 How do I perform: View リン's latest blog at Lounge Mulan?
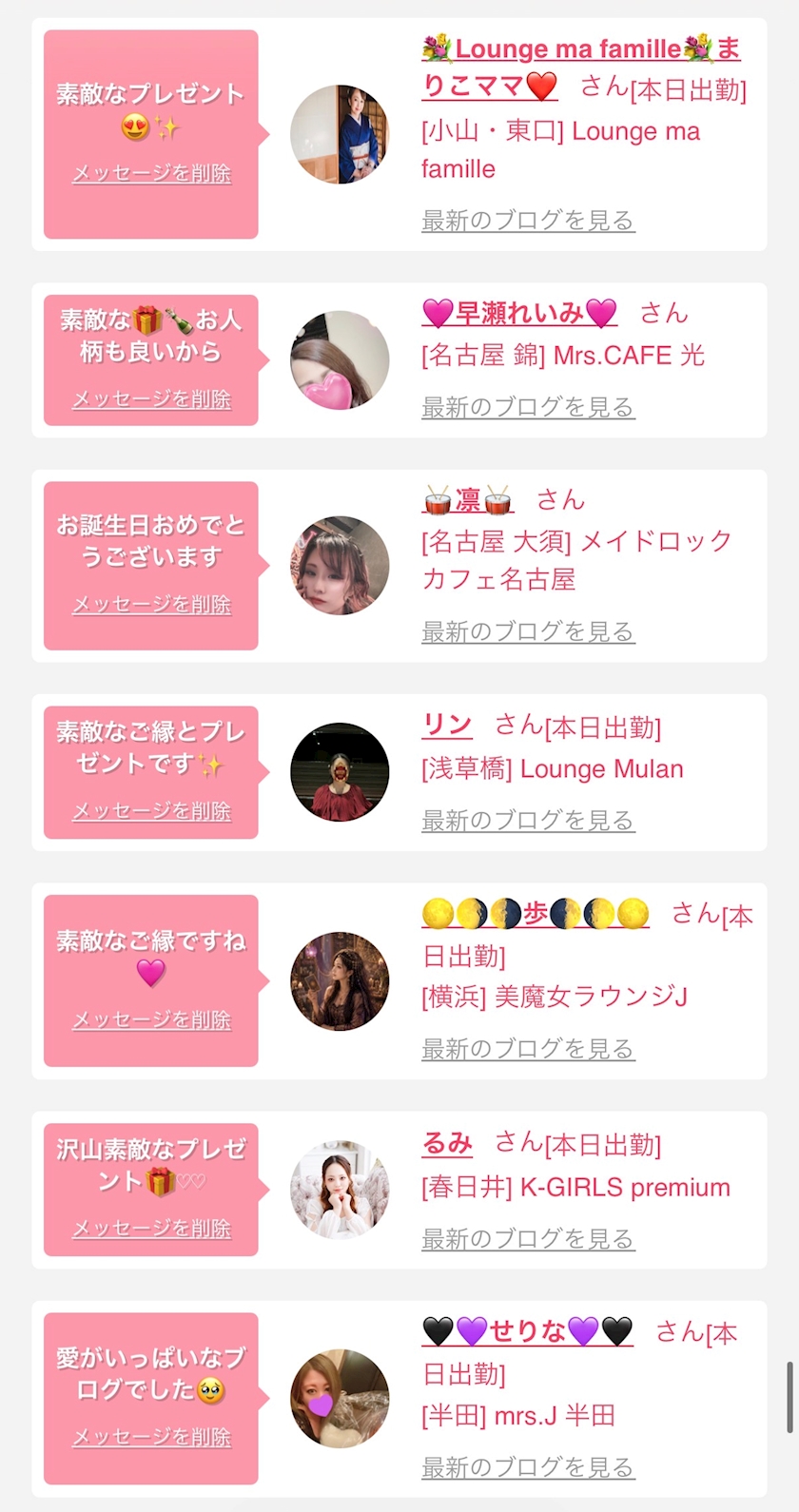point(528,820)
